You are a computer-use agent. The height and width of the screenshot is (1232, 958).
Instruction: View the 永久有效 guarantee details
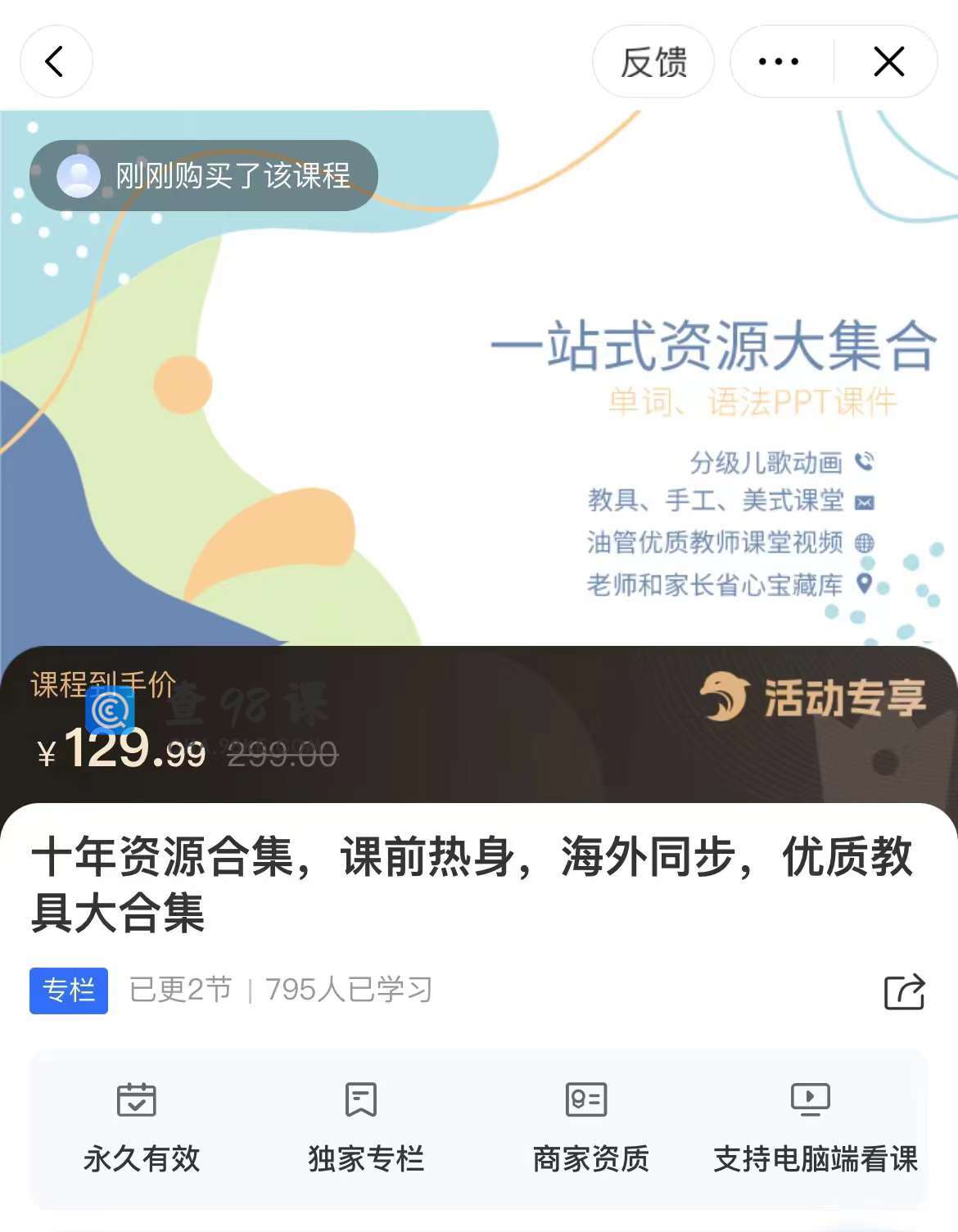coord(141,1128)
